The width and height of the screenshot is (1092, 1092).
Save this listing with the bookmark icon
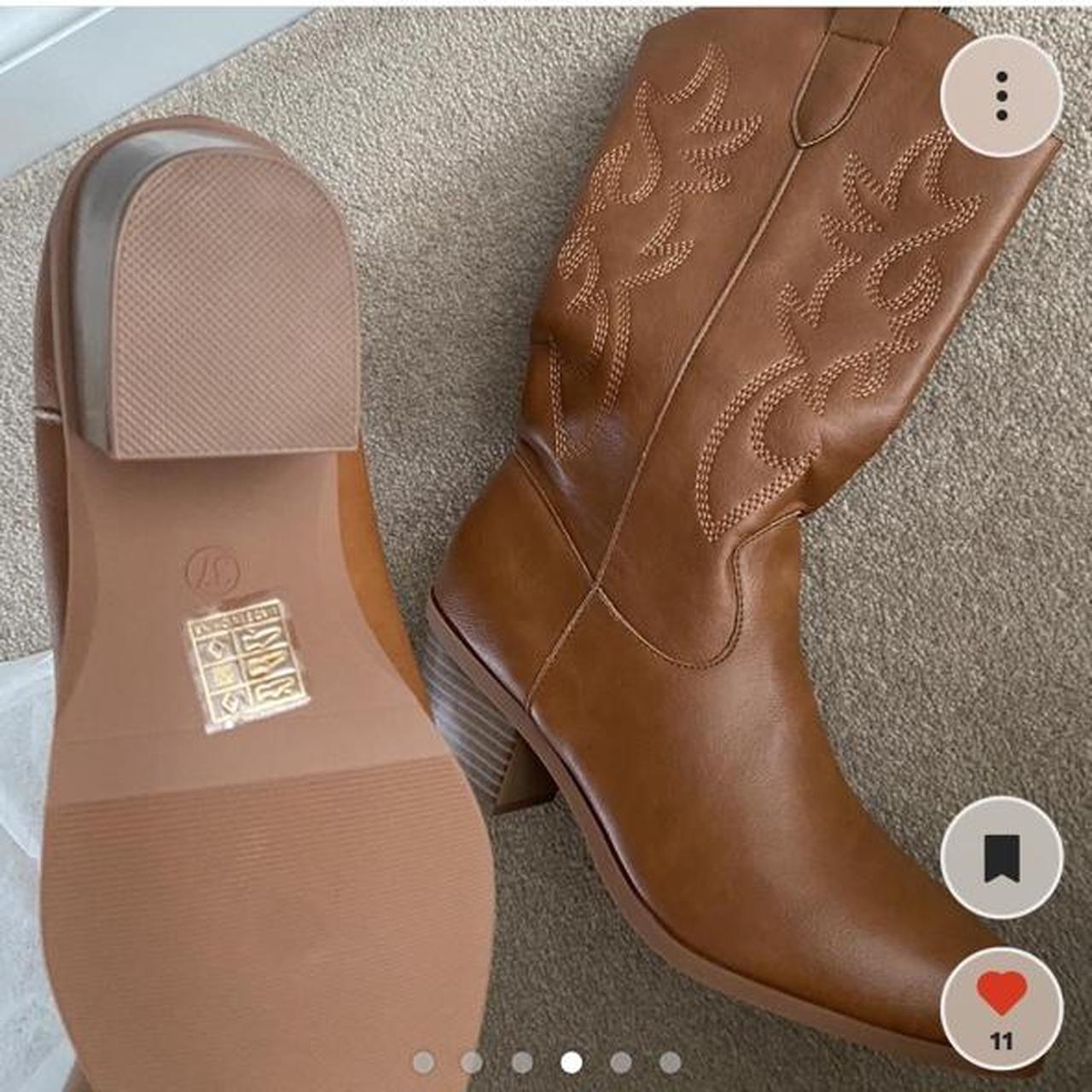pos(1002,857)
